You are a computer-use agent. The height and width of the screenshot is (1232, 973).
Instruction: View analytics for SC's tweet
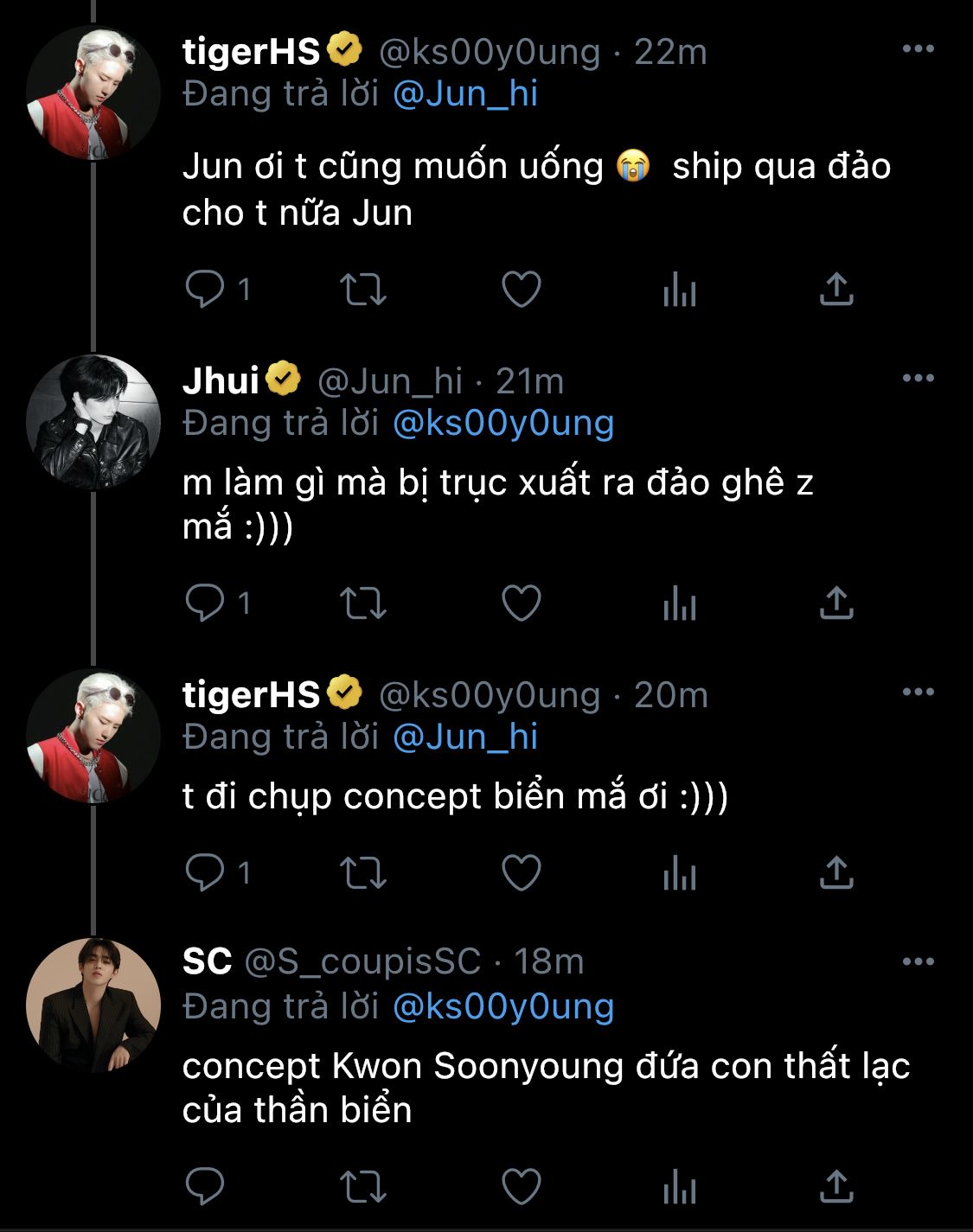click(x=679, y=1186)
